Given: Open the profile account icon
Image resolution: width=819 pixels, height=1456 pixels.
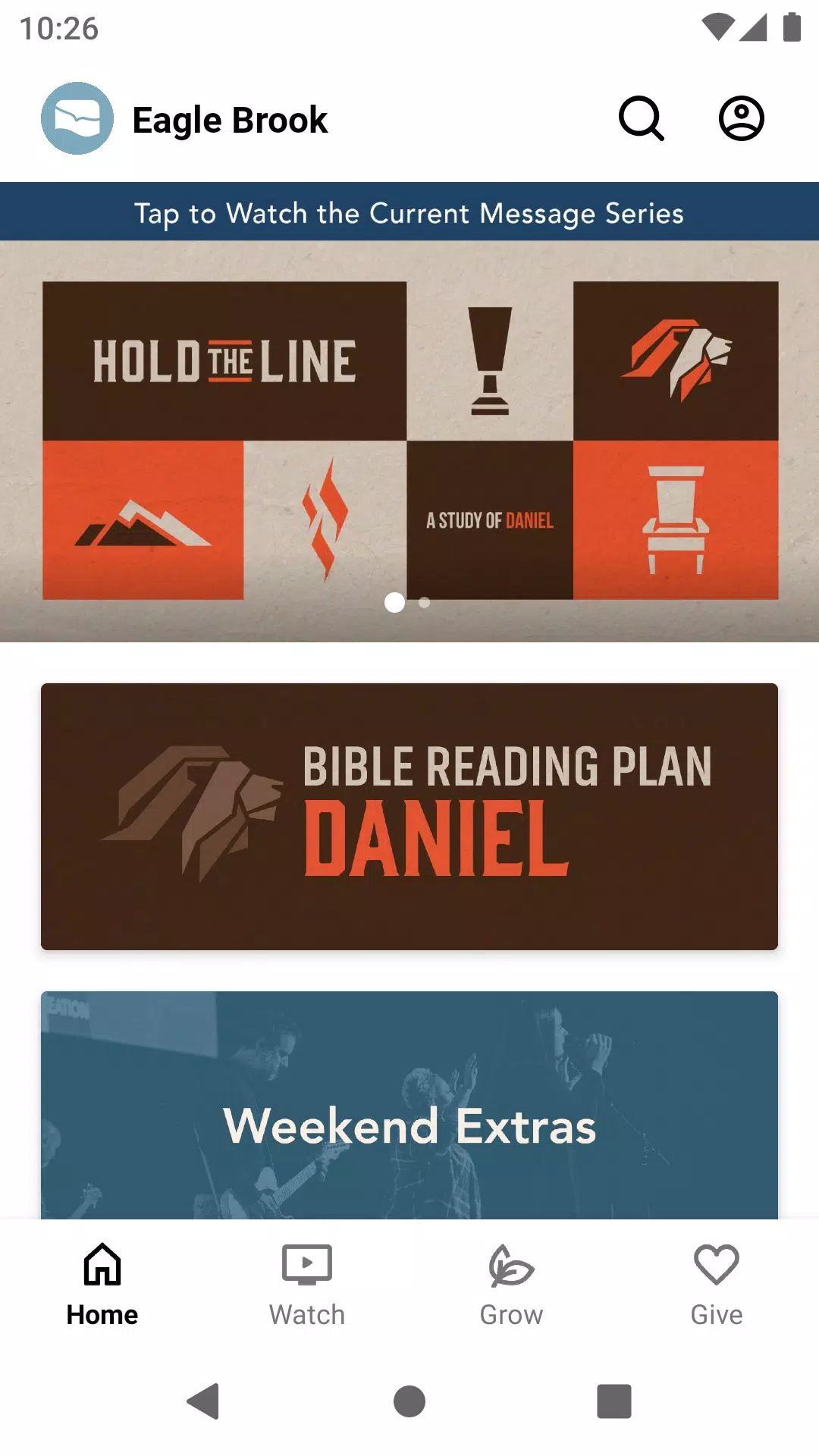Looking at the screenshot, I should [x=741, y=118].
